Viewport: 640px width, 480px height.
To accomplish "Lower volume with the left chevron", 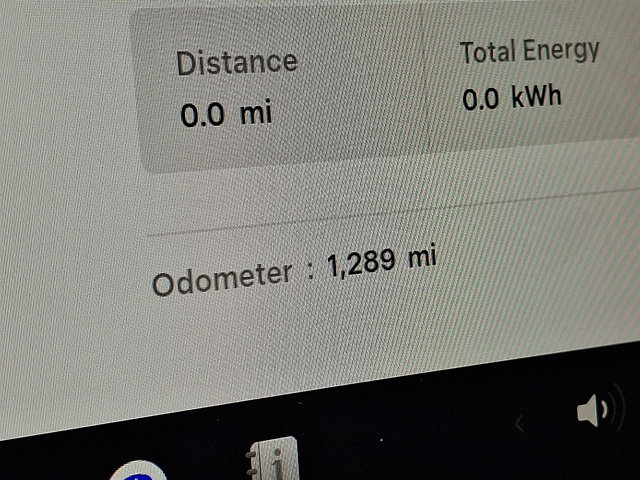I will pyautogui.click(x=519, y=424).
